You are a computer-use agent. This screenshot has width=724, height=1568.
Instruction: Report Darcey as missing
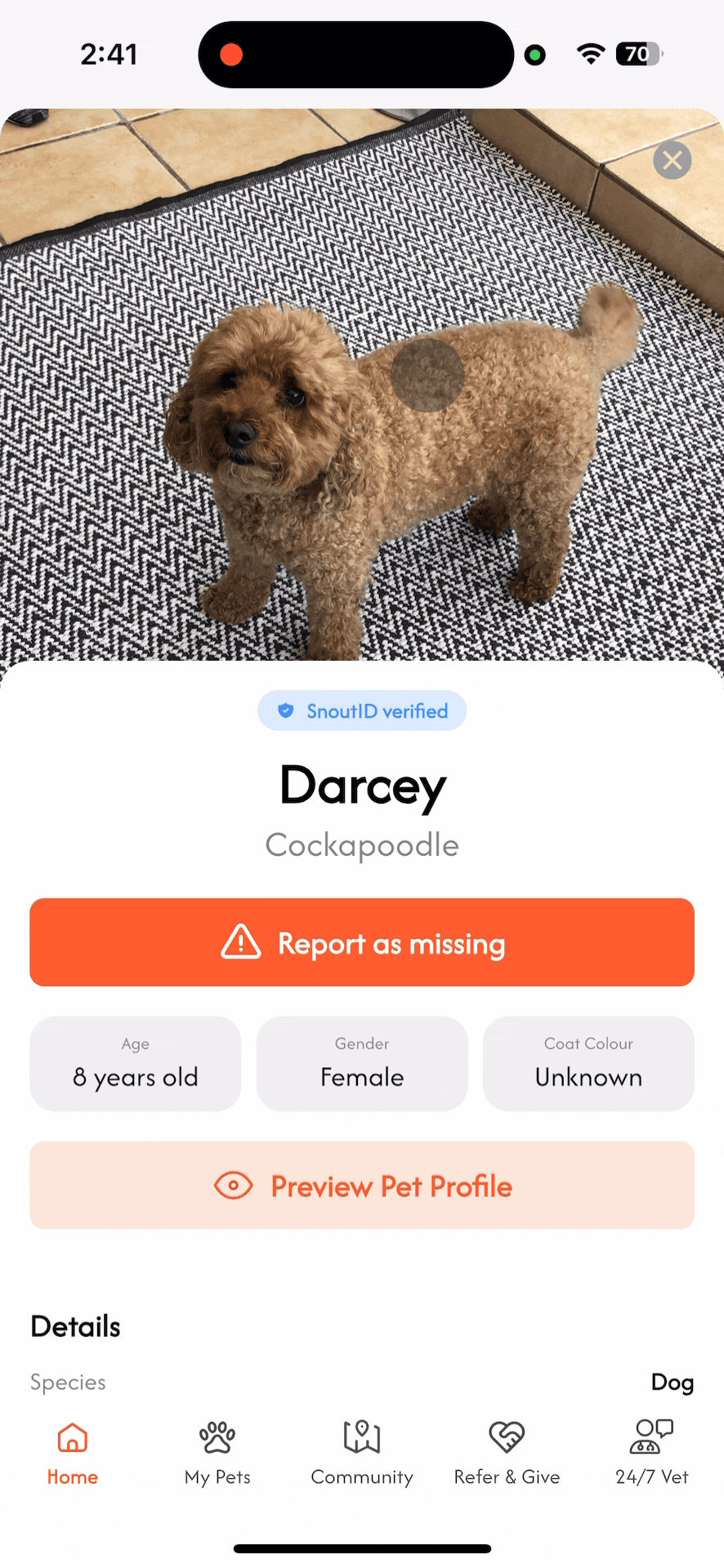click(362, 942)
